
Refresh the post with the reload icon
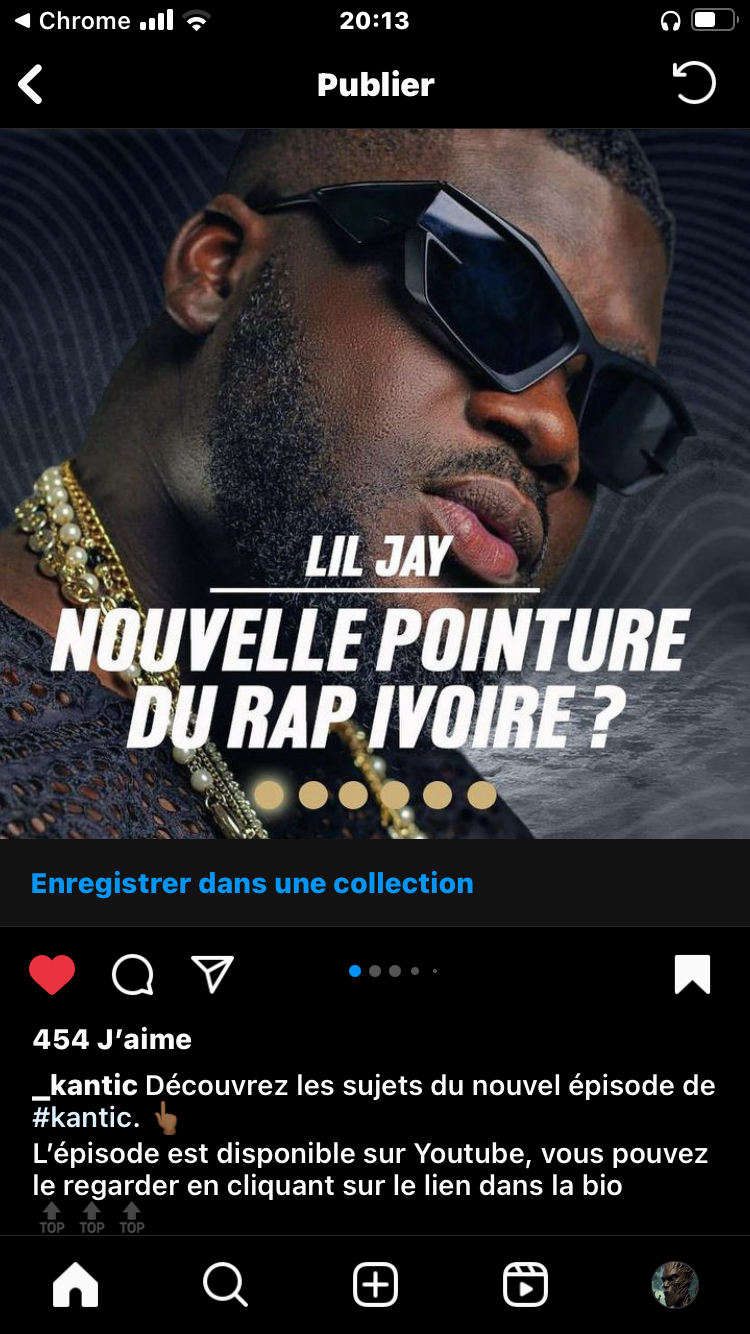point(694,84)
